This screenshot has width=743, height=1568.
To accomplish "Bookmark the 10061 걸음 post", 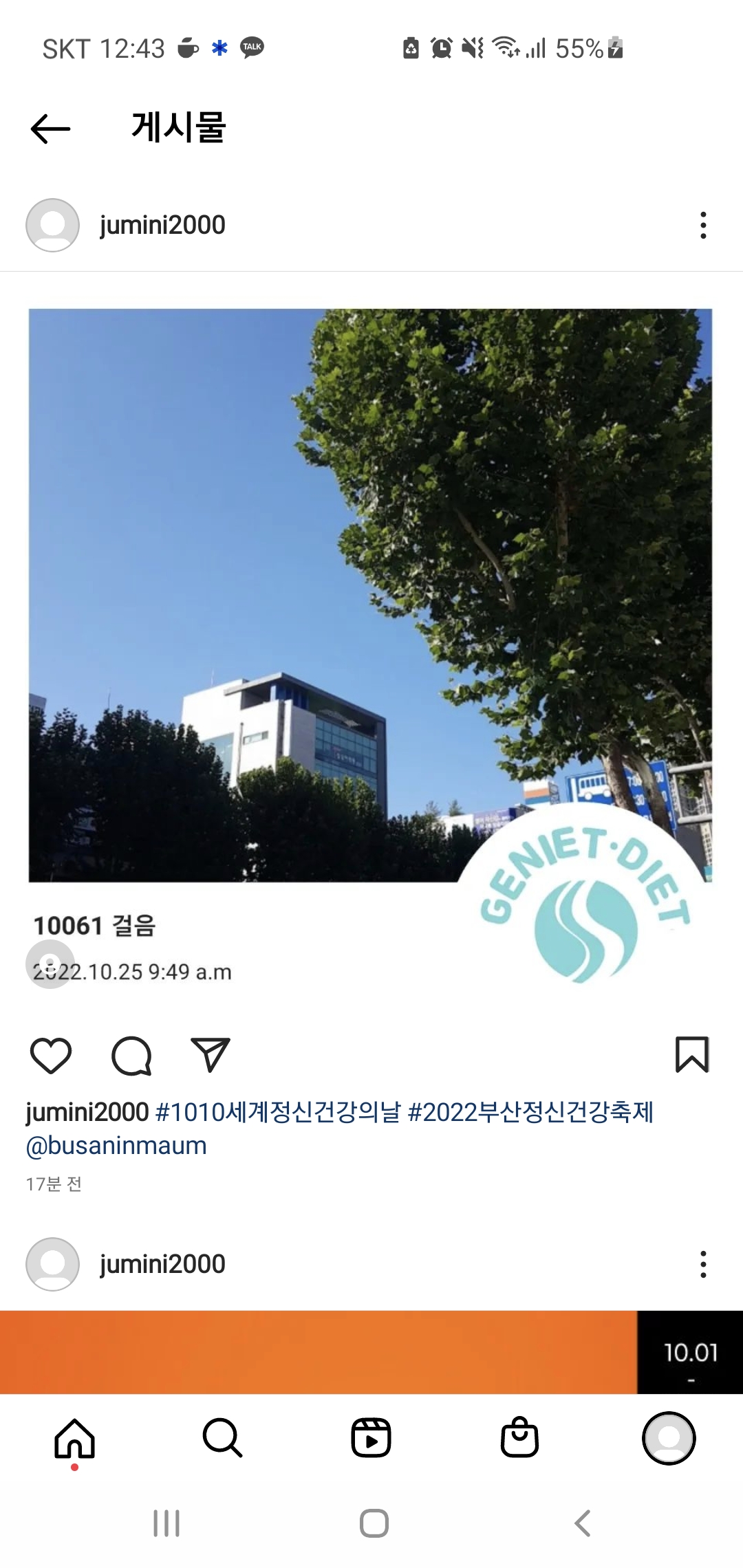I will (x=691, y=1055).
